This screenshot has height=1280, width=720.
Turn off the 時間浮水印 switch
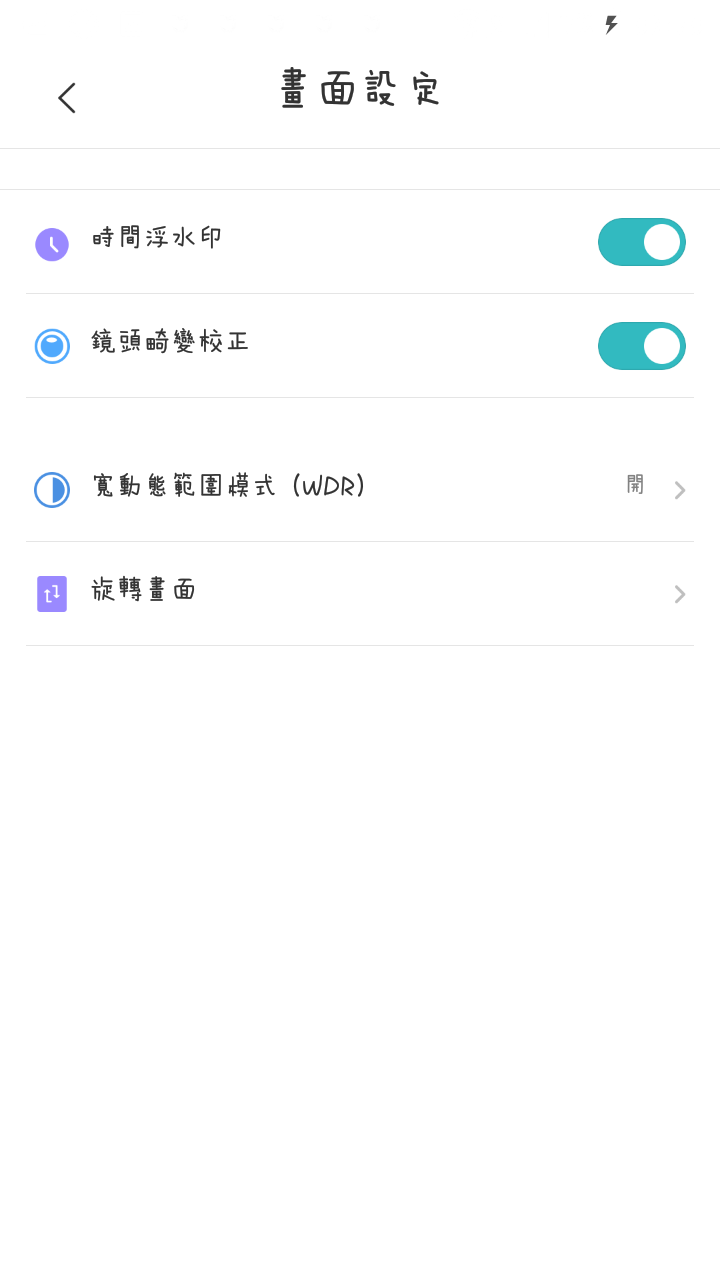pyautogui.click(x=642, y=242)
